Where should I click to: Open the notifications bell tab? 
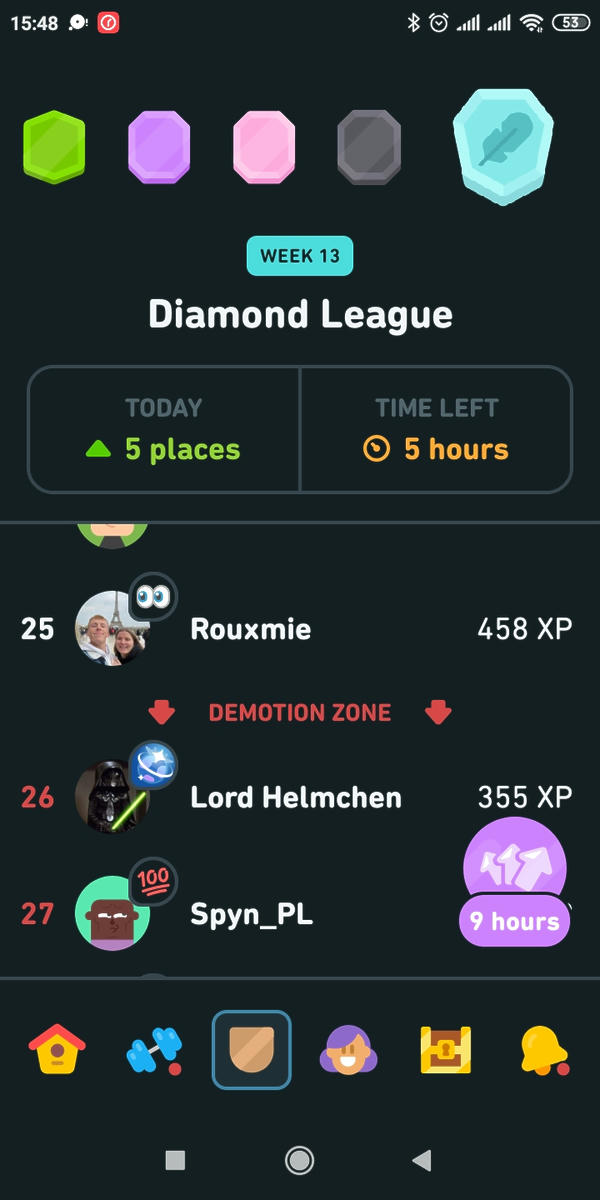click(x=544, y=1050)
